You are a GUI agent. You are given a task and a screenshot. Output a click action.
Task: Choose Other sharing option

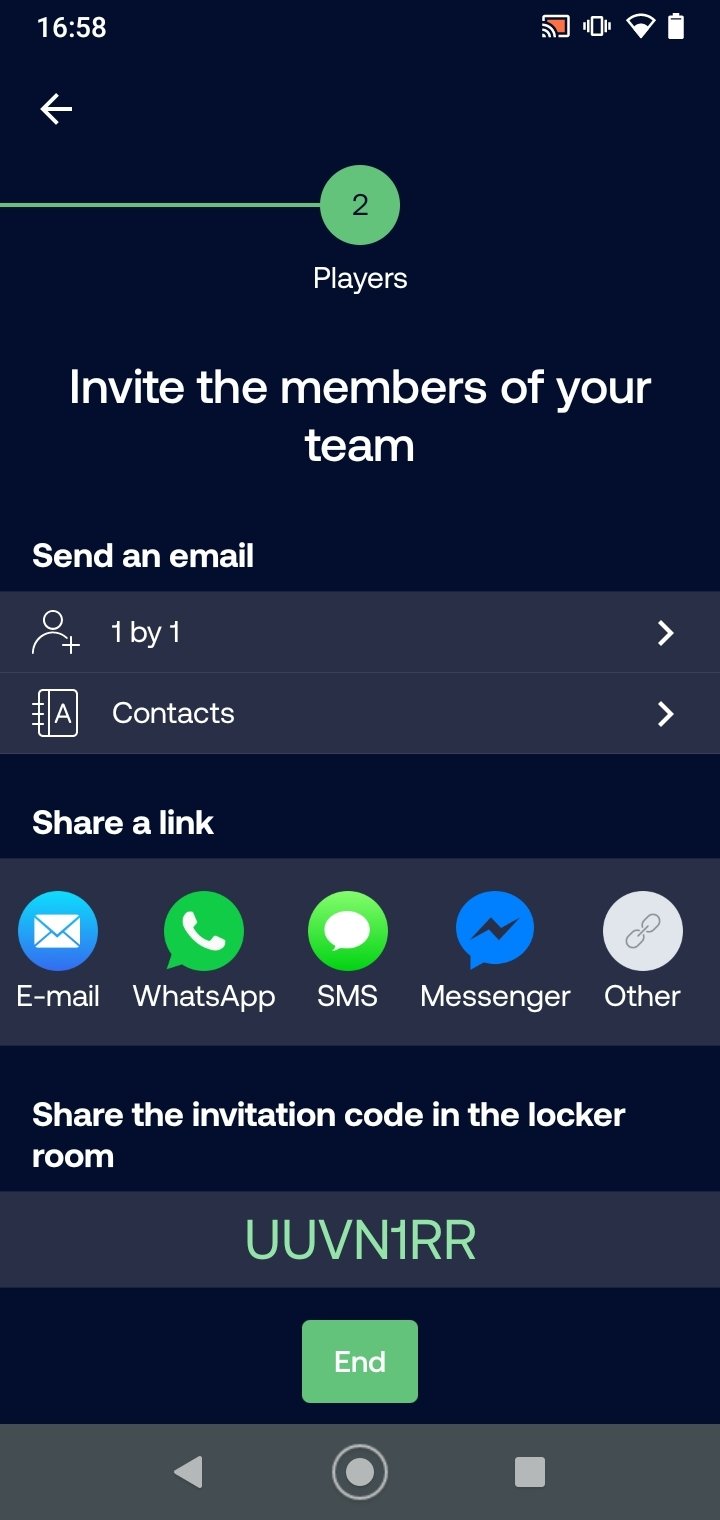point(642,950)
